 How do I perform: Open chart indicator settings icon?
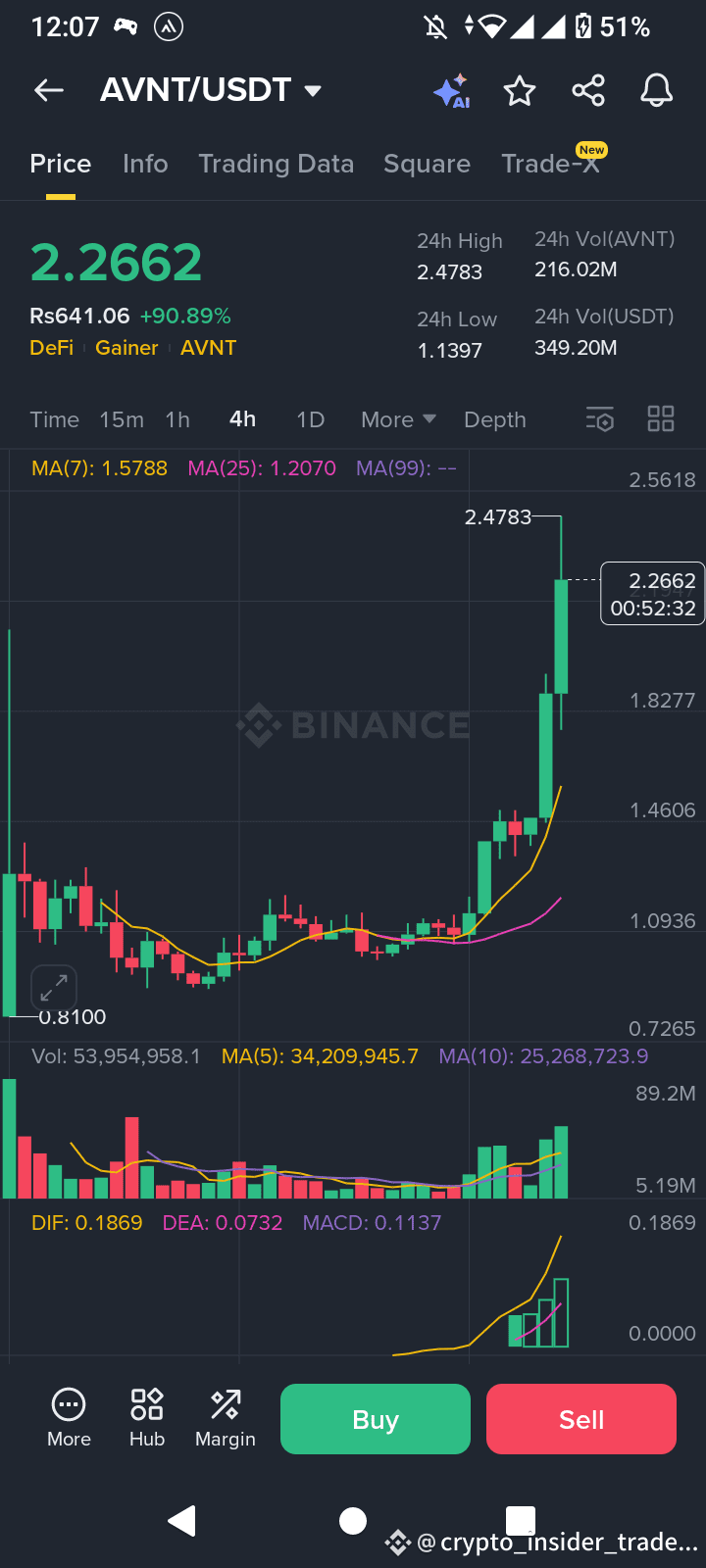[x=599, y=419]
